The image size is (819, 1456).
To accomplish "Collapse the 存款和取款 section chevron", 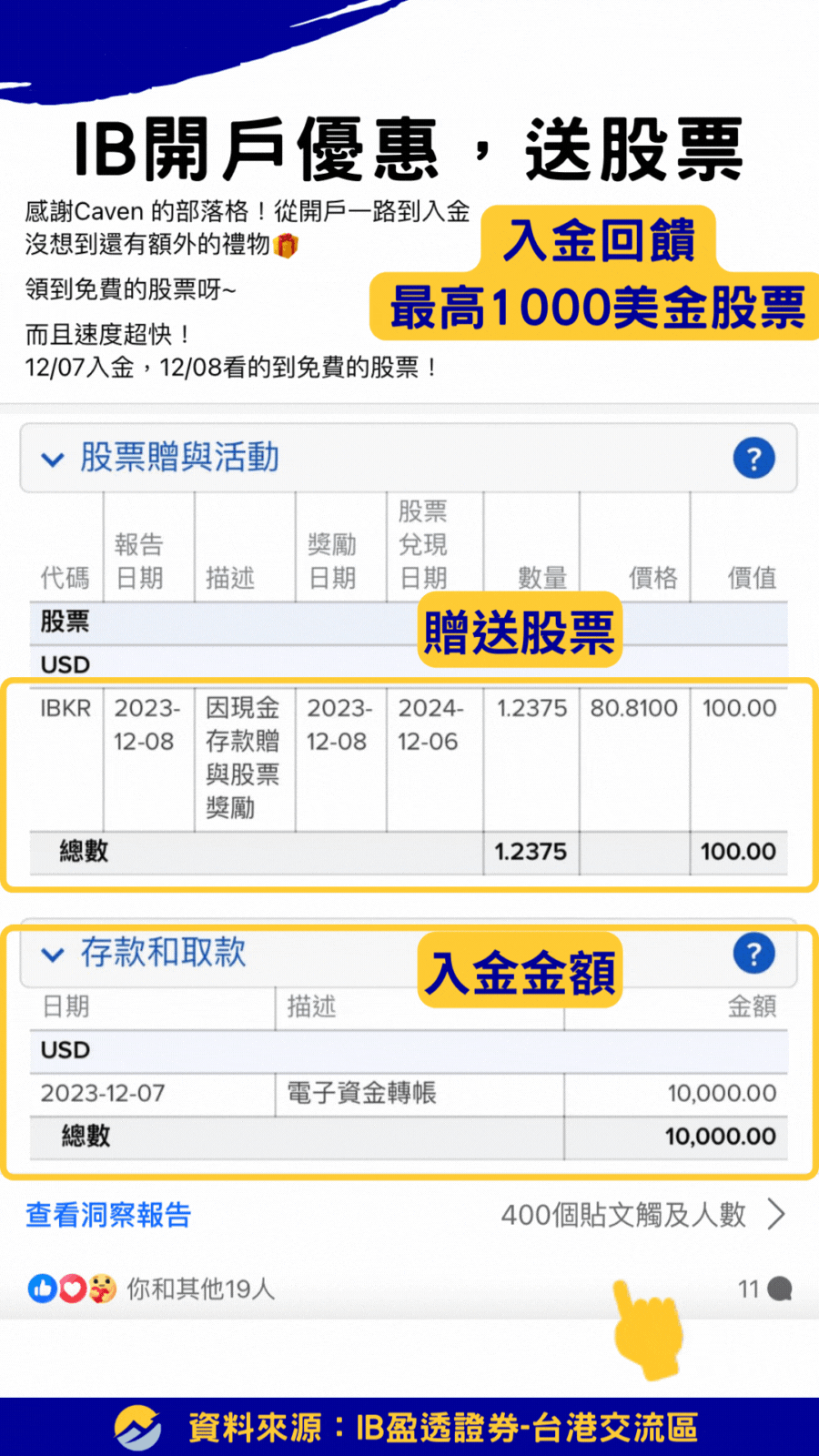I will pos(52,954).
